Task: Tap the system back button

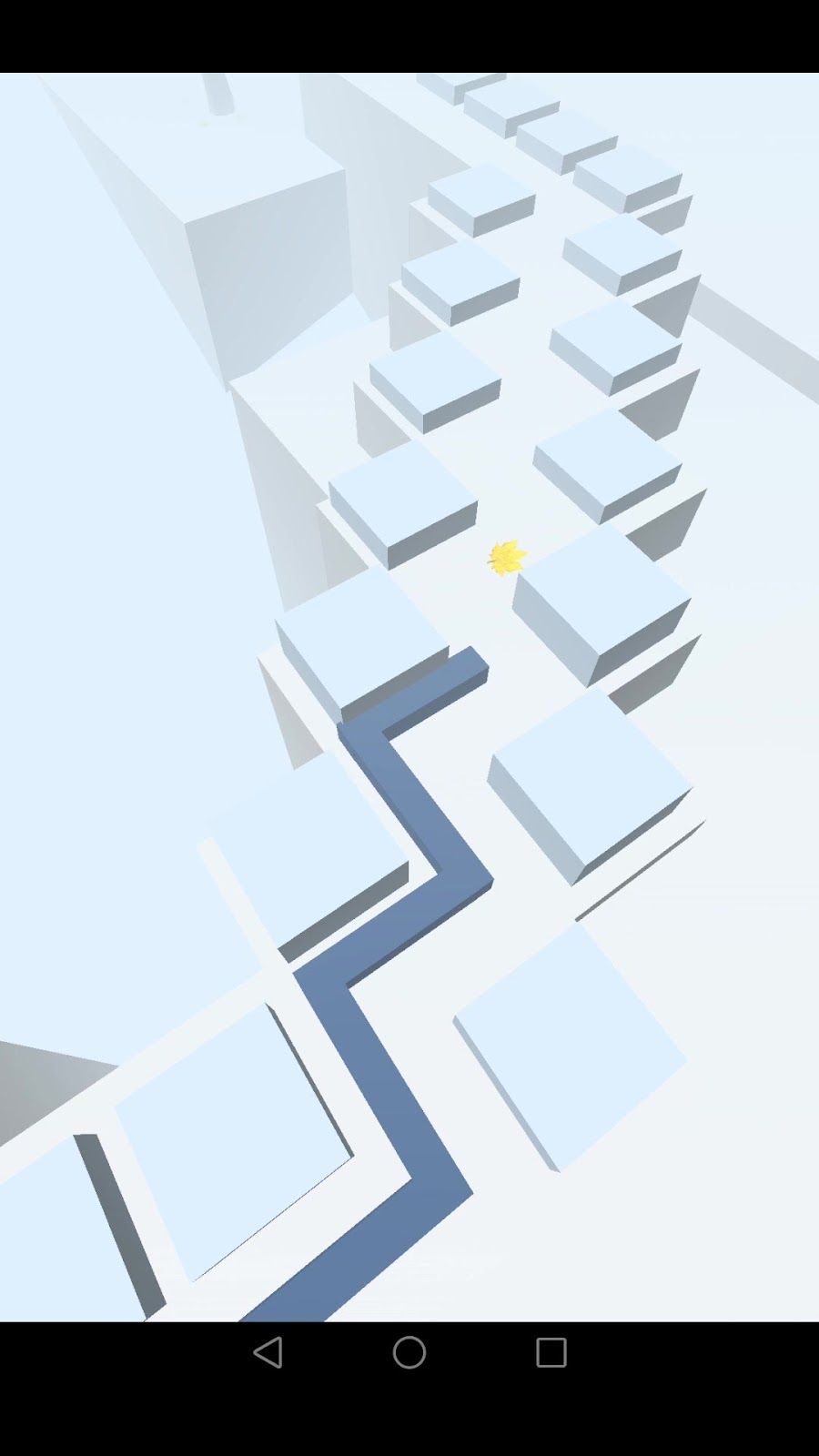Action: coord(268,1352)
